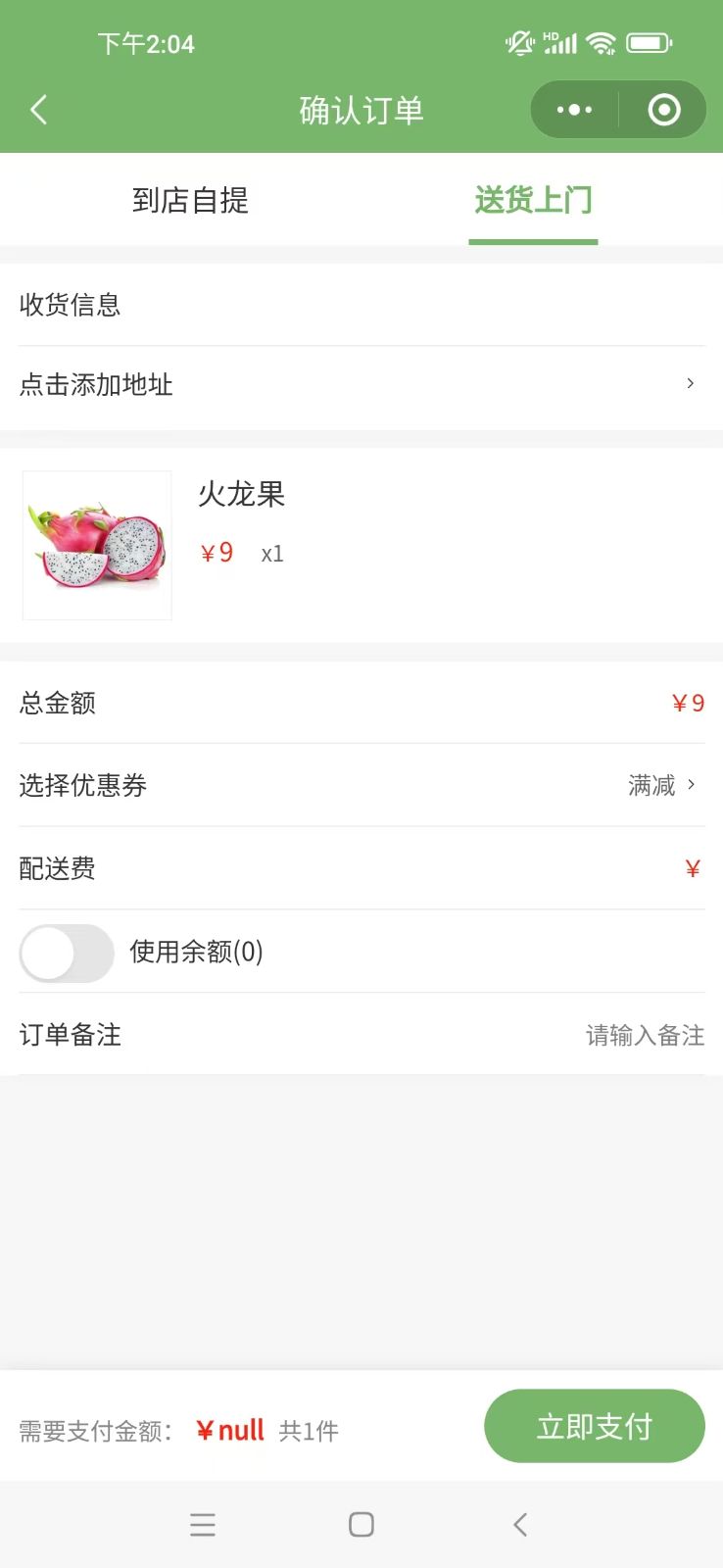Viewport: 723px width, 1568px height.
Task: Select the 送货上门 tab
Action: click(533, 200)
